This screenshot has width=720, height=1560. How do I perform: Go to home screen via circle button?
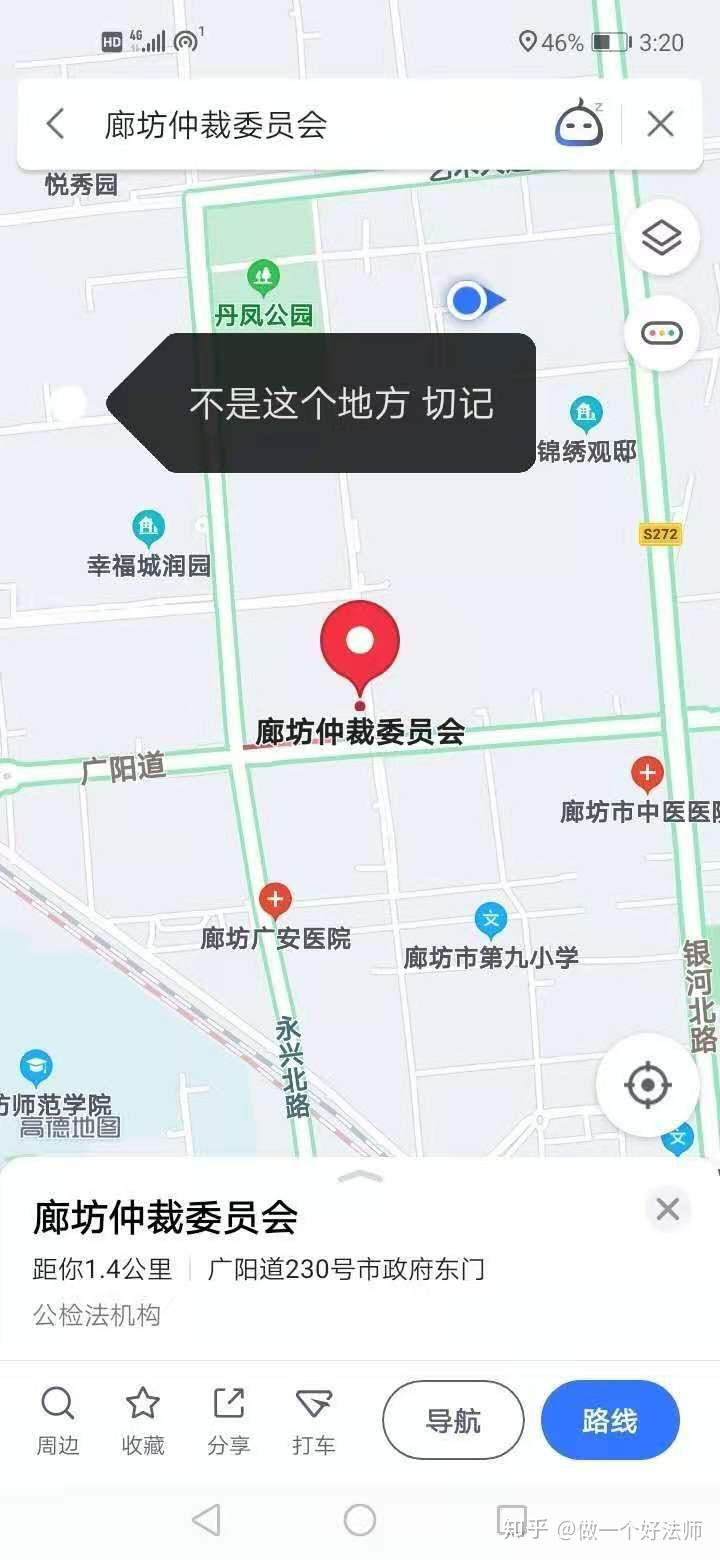tap(360, 1521)
